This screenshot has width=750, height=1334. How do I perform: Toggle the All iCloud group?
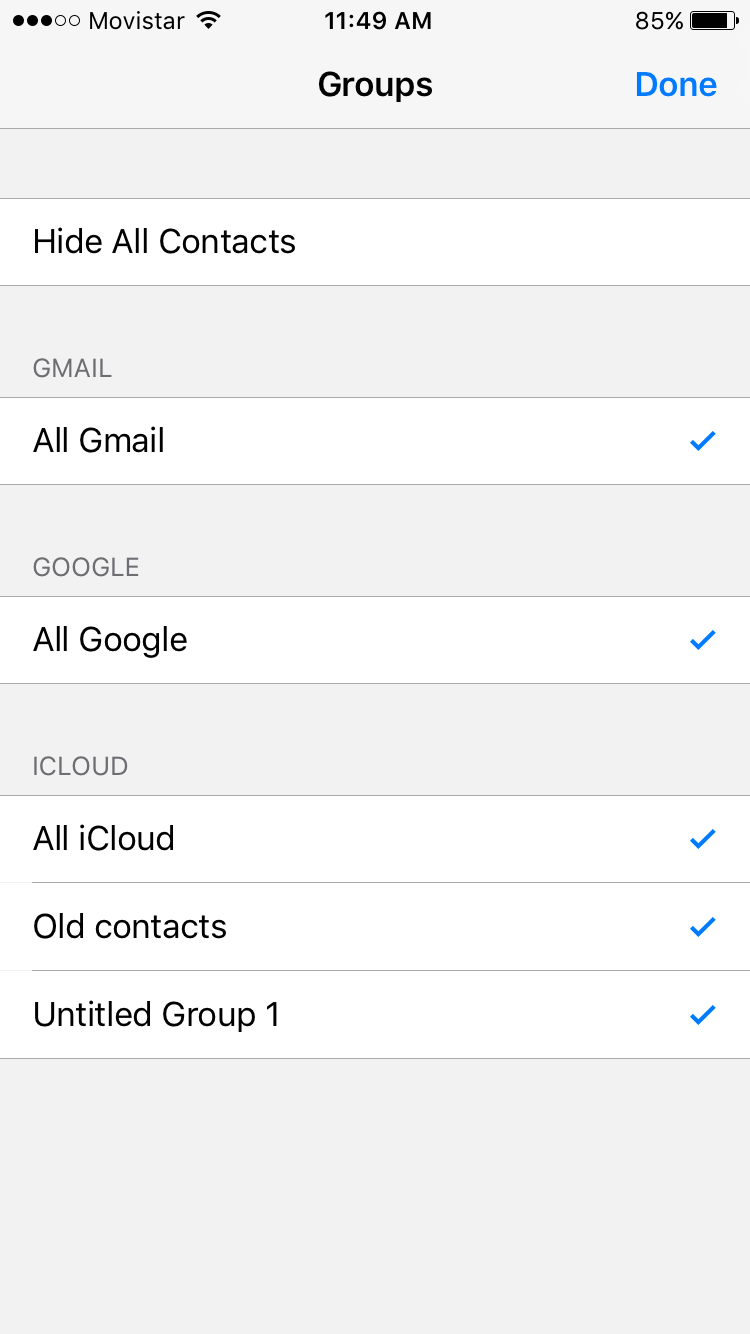[x=375, y=839]
